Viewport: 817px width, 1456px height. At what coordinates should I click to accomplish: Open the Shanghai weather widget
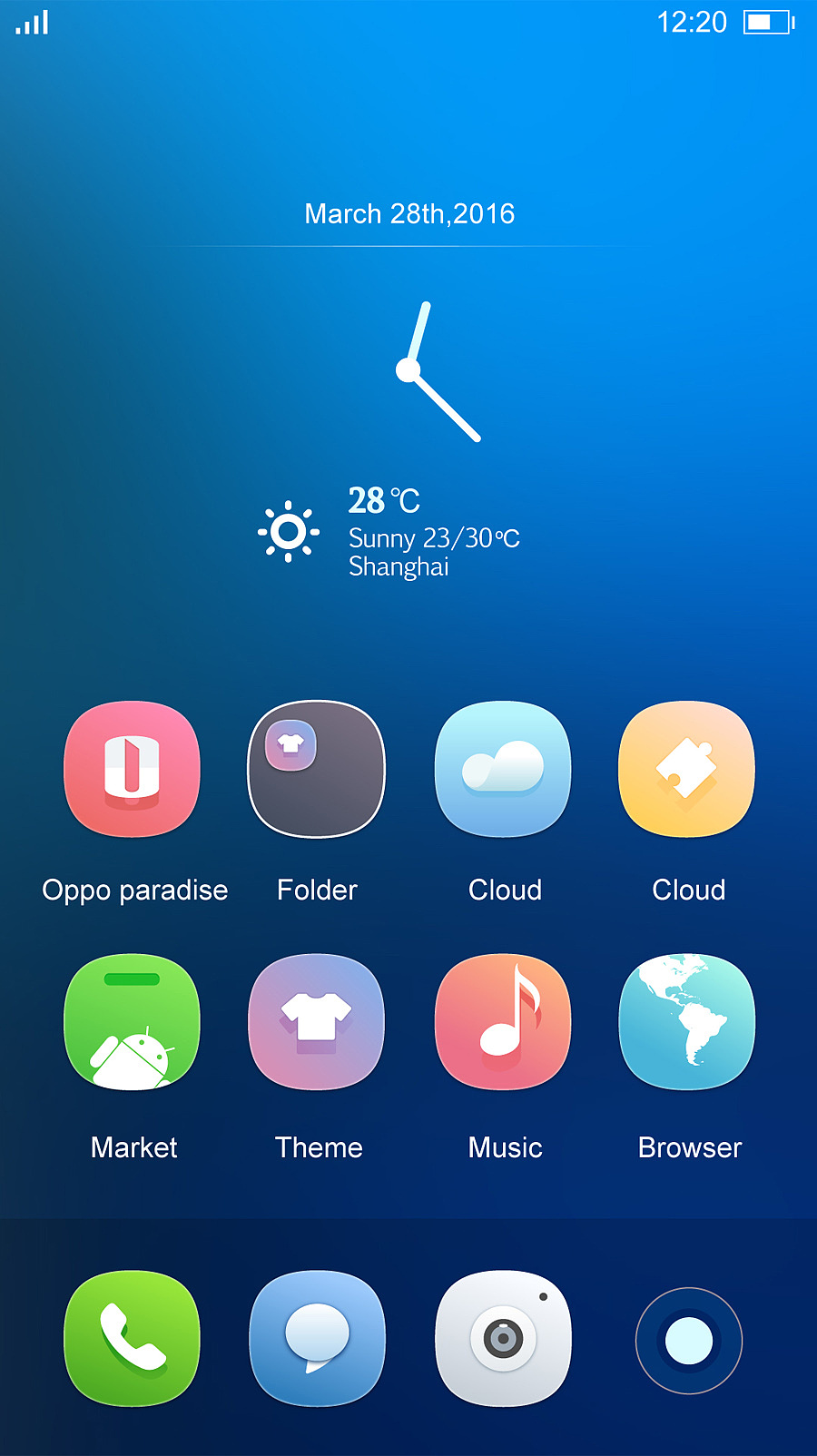pos(390,532)
